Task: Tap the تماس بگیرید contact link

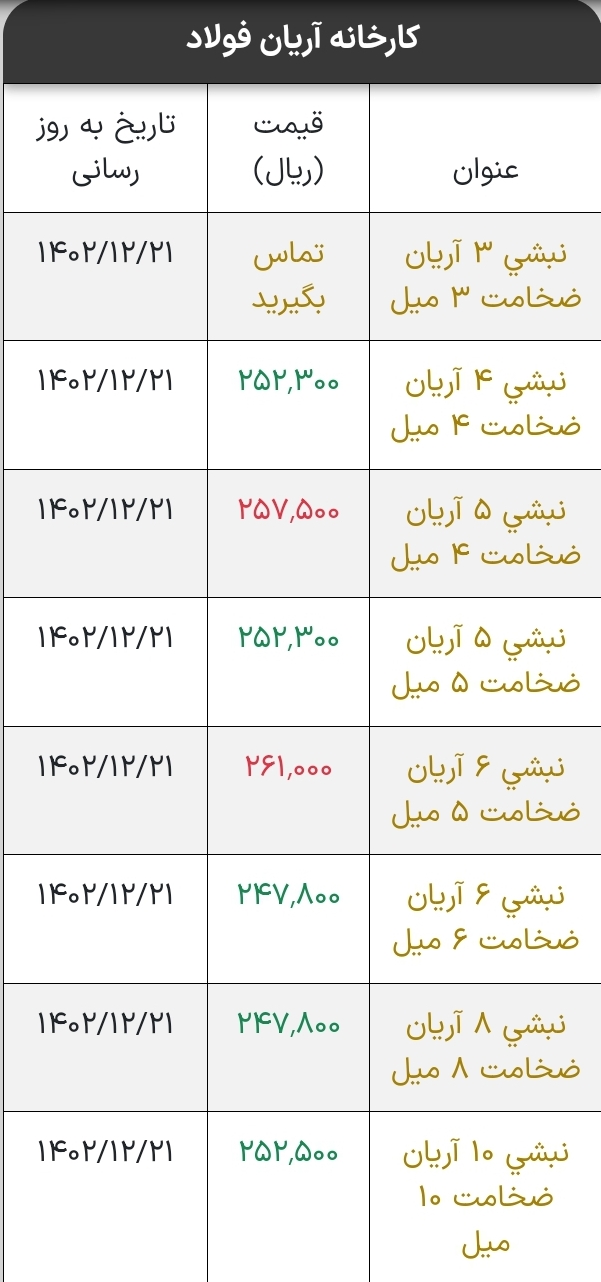Action: (288, 276)
